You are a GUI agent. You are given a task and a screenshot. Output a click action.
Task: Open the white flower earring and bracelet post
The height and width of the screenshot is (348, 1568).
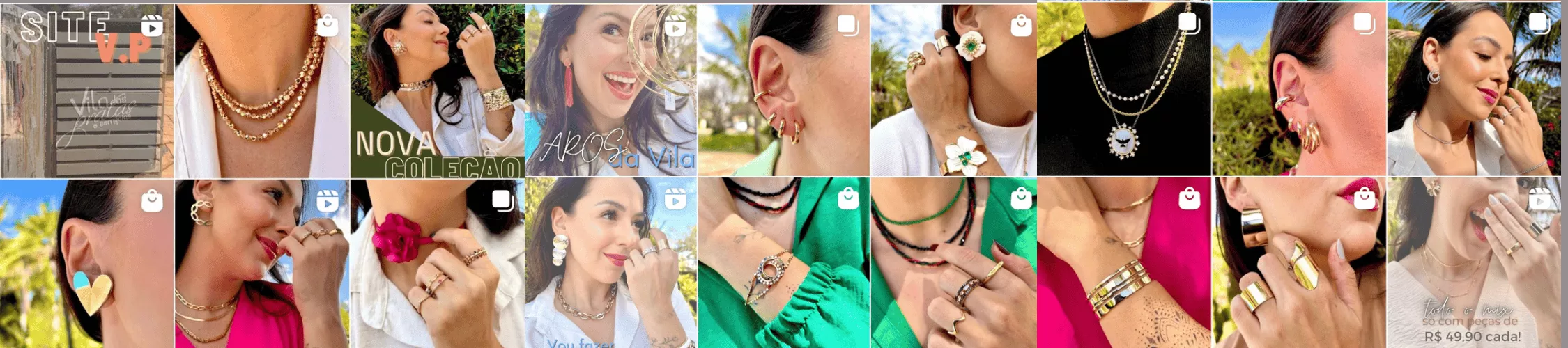[x=953, y=90]
